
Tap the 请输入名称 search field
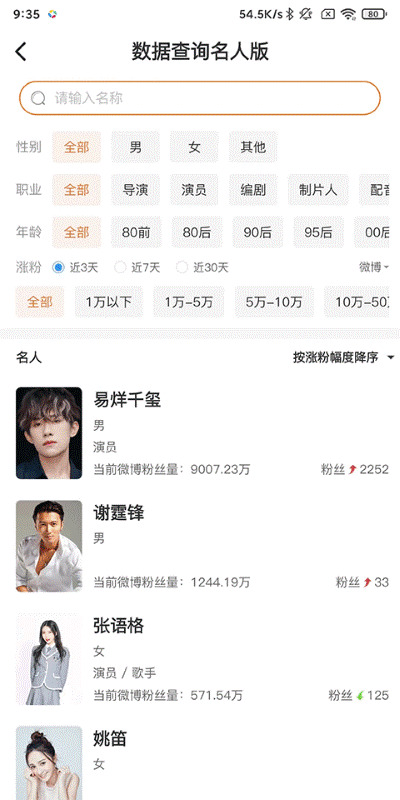(x=200, y=98)
